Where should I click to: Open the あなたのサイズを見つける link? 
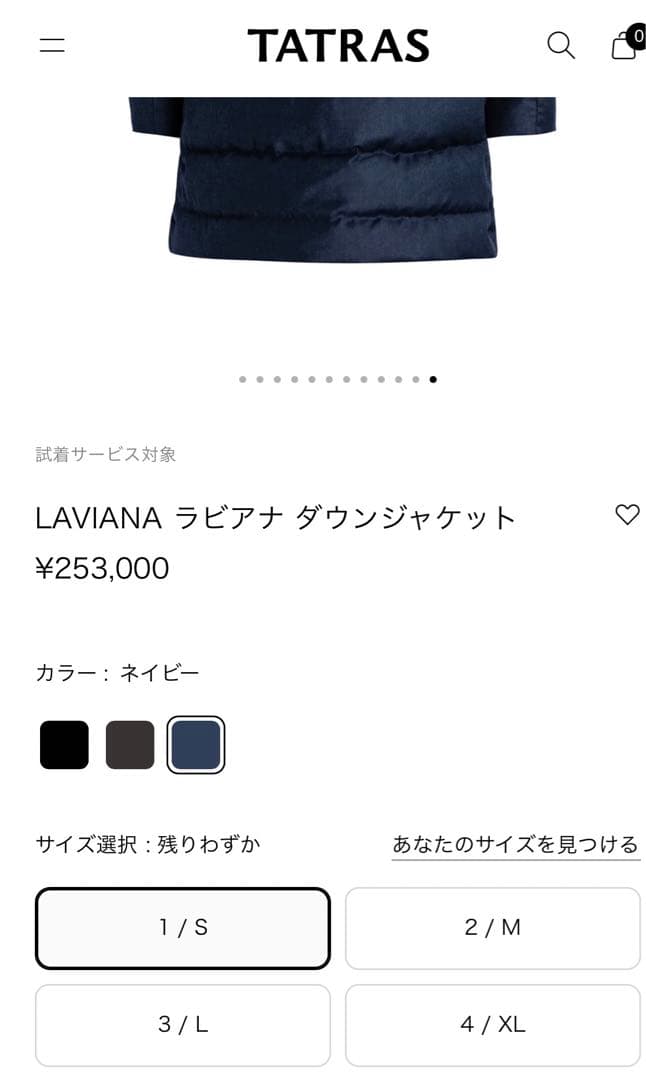point(516,844)
